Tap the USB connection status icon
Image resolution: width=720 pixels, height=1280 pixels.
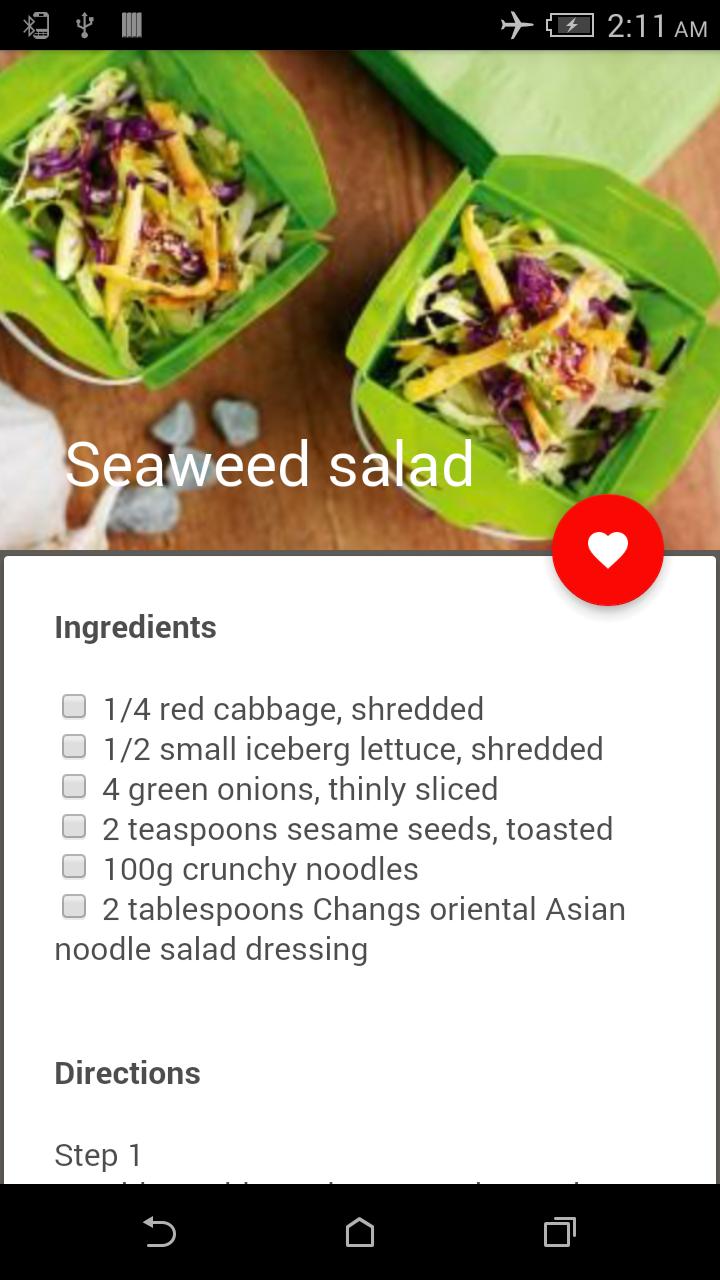pyautogui.click(x=86, y=25)
